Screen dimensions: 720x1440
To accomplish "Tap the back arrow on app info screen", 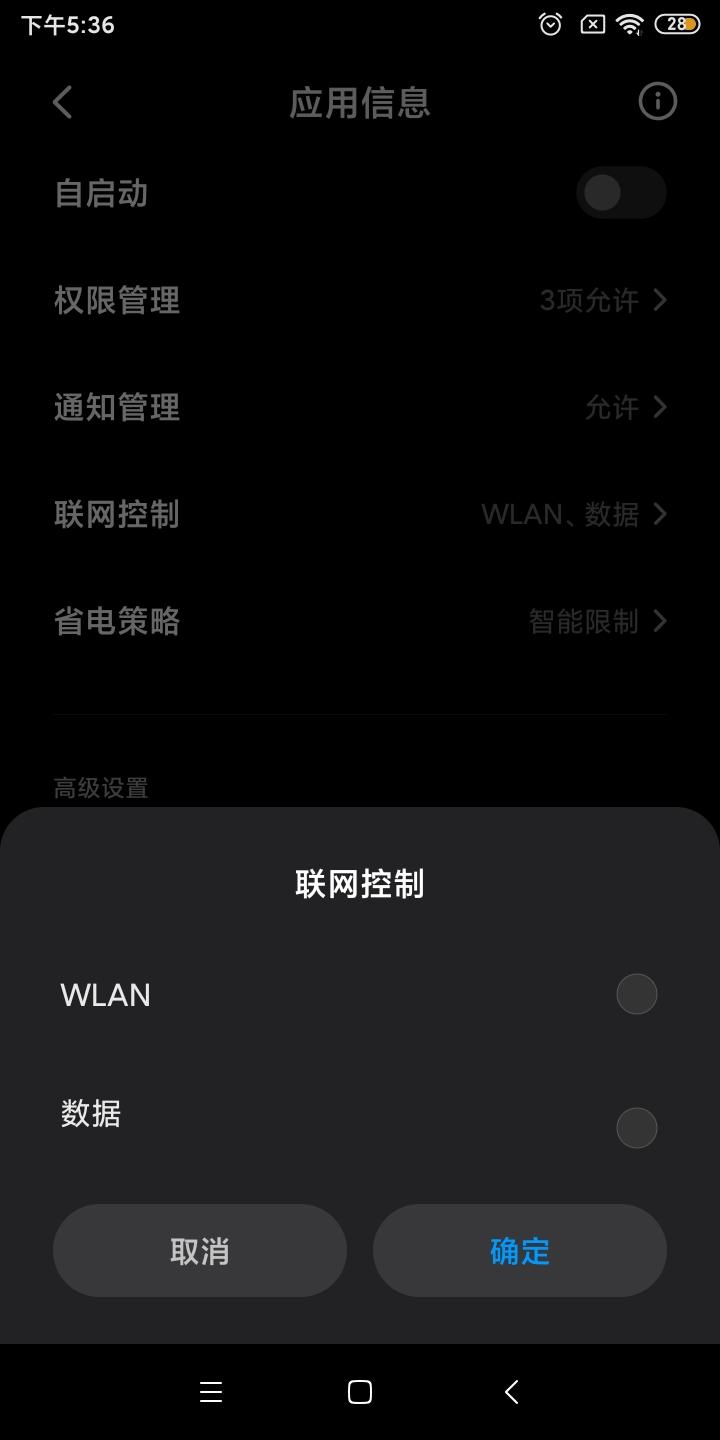I will pos(62,101).
